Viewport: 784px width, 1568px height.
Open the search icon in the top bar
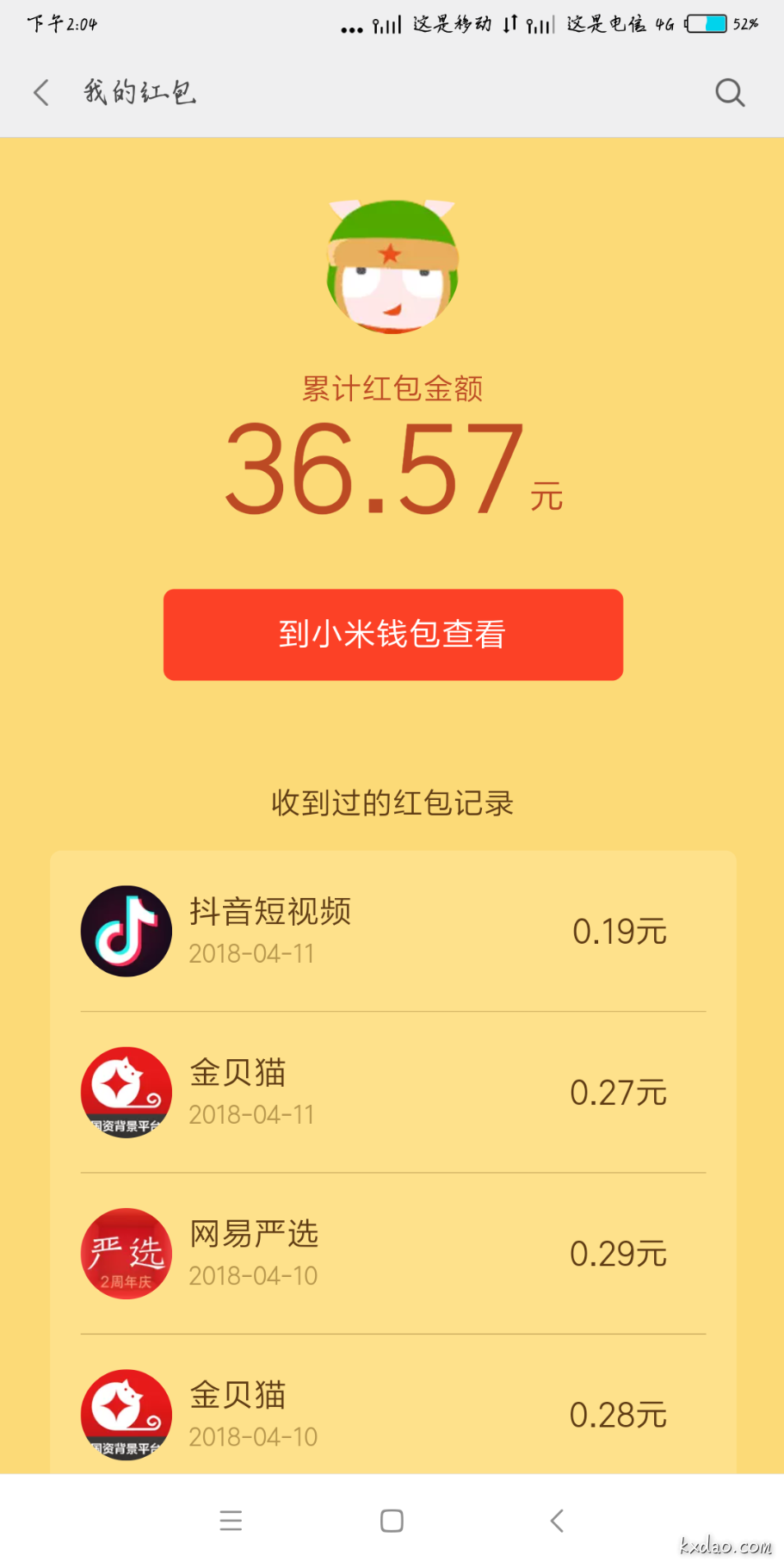tap(729, 91)
